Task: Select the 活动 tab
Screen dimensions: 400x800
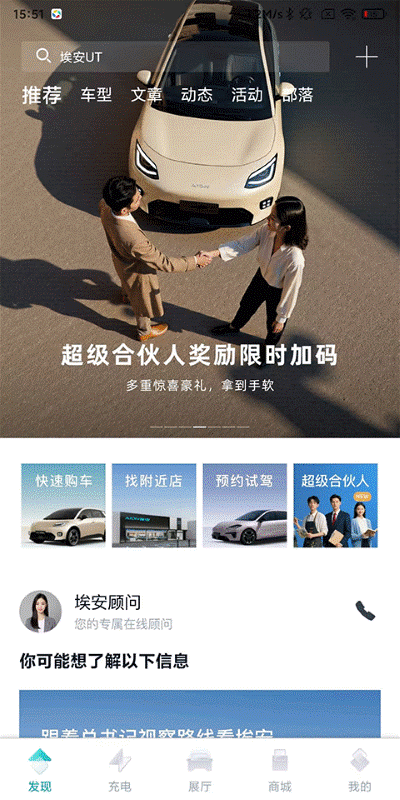Action: (x=247, y=95)
